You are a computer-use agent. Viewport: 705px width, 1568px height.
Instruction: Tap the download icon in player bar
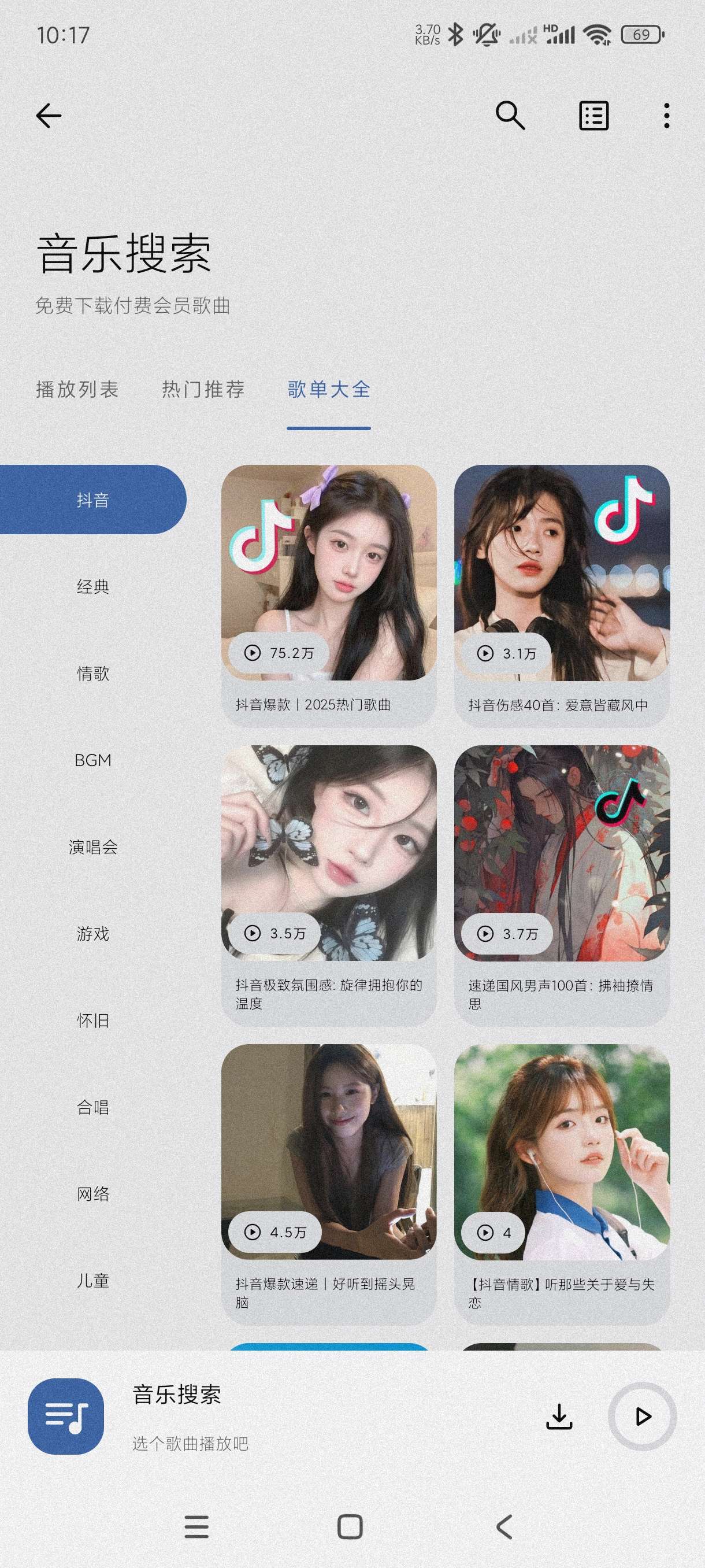559,1417
